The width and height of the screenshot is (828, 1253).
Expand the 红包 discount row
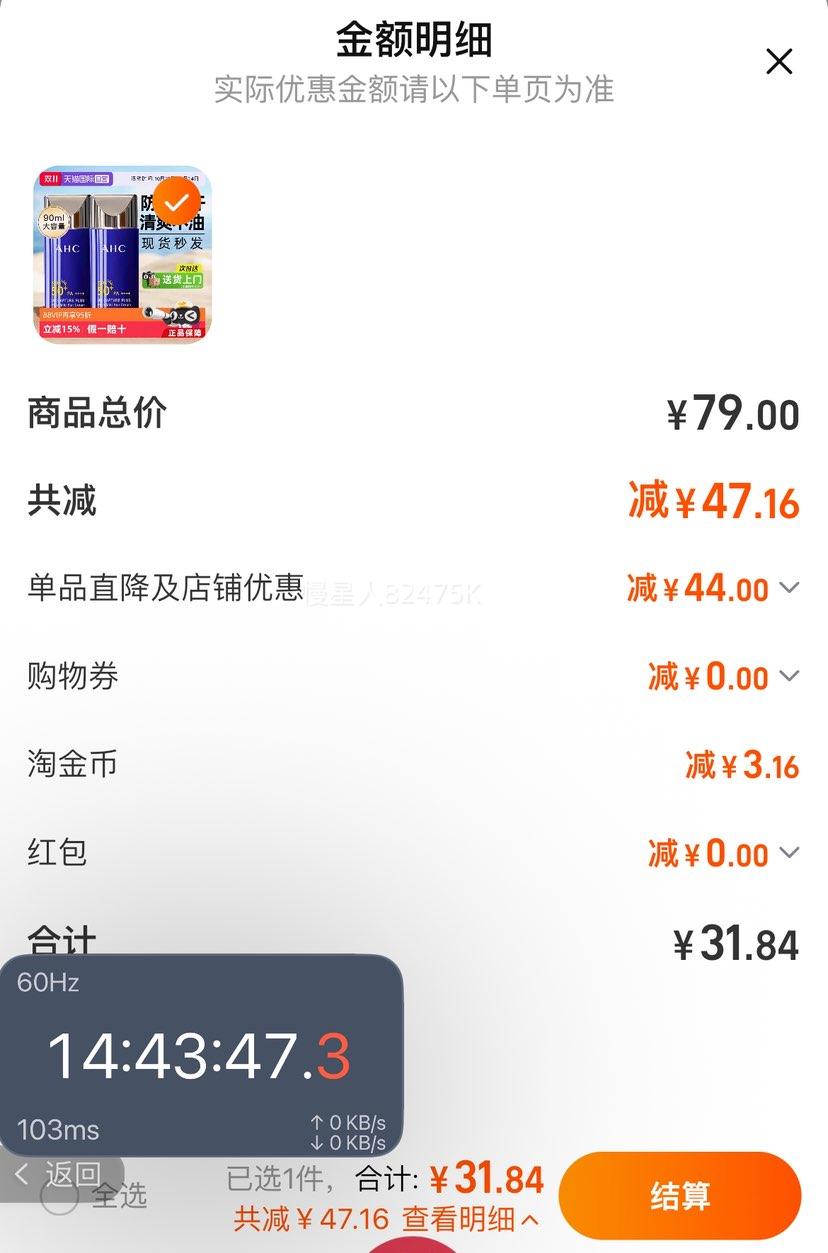tap(789, 853)
